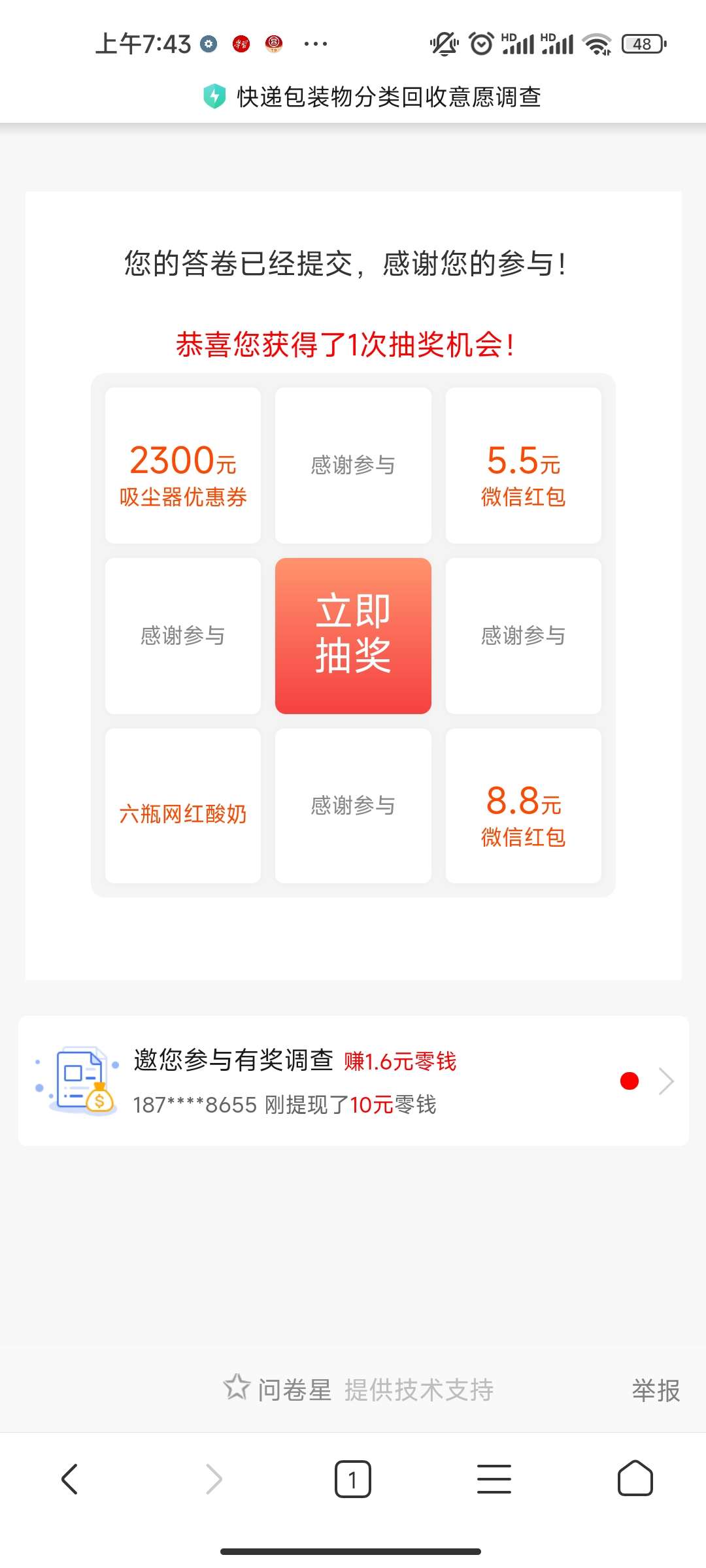Open the browser menu

(x=494, y=1479)
